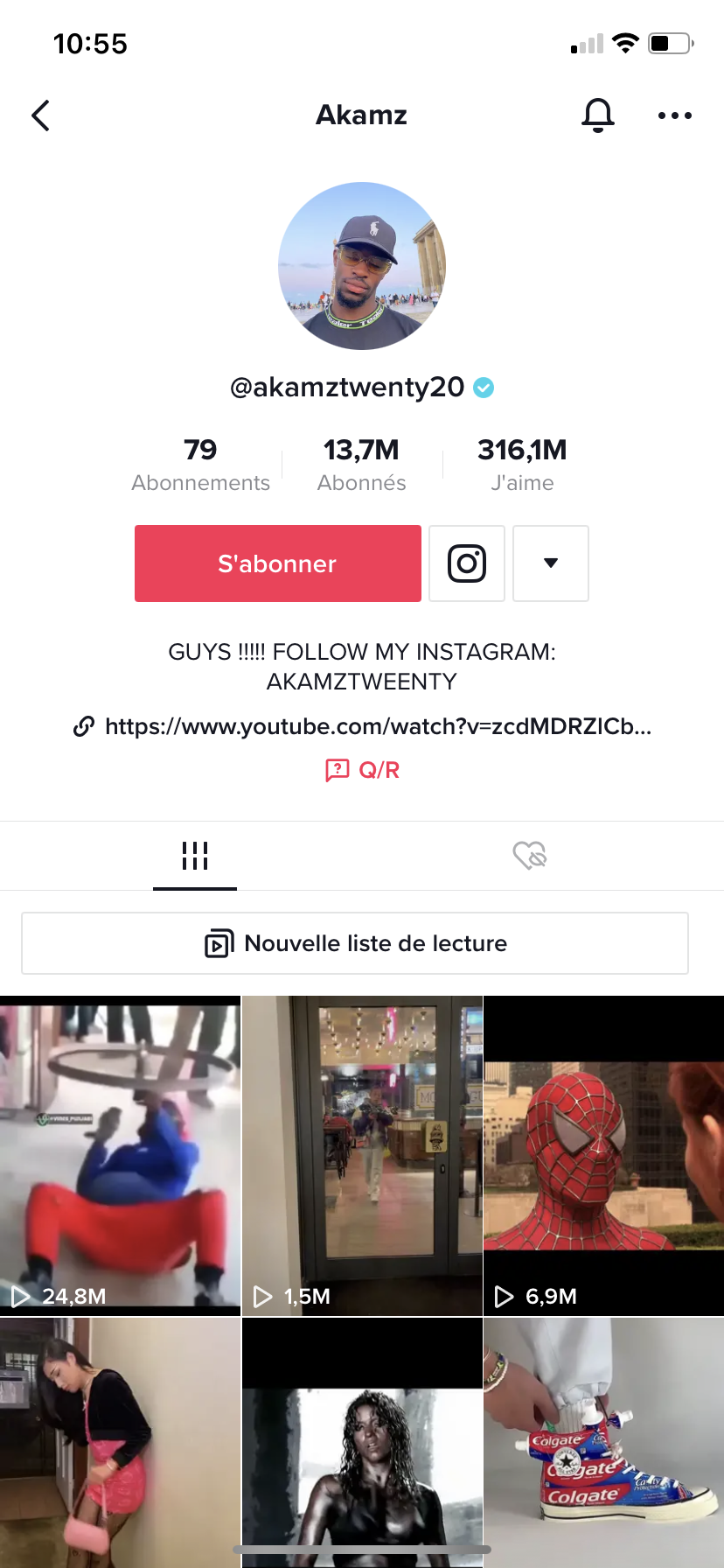This screenshot has width=724, height=1568.
Task: Go back using the top-left arrow
Action: pyautogui.click(x=40, y=115)
